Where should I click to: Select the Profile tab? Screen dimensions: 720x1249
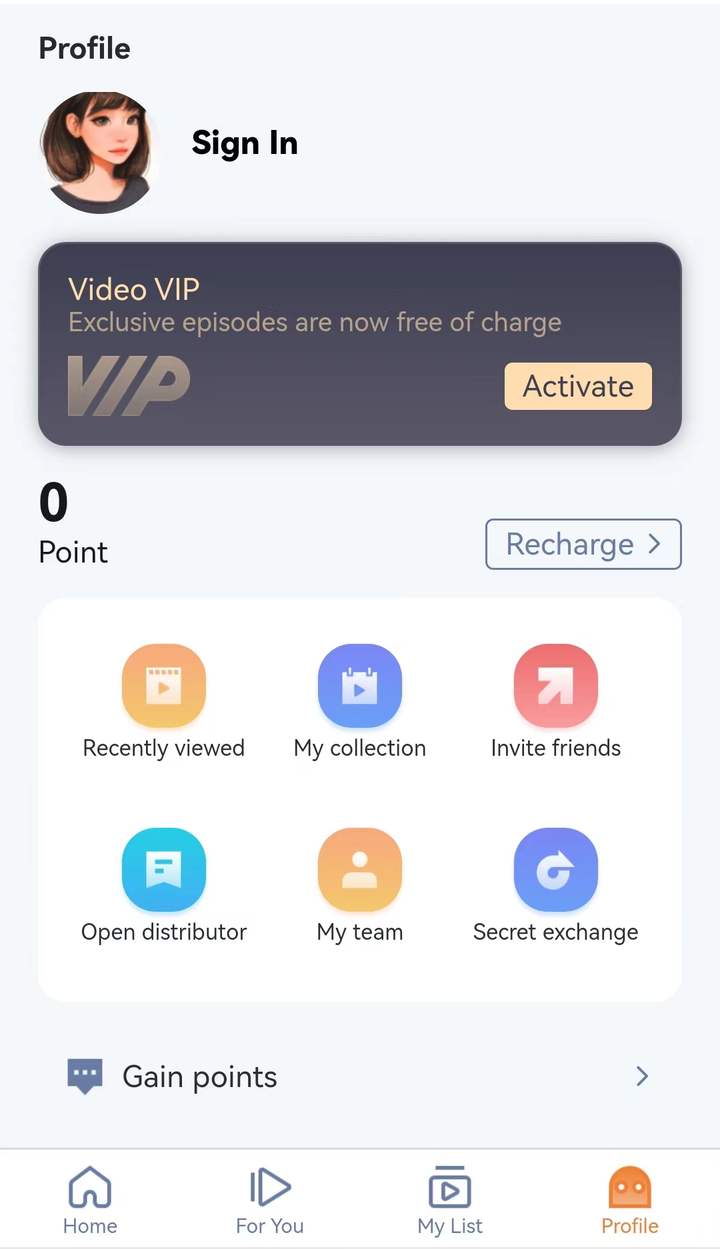[x=630, y=1201]
